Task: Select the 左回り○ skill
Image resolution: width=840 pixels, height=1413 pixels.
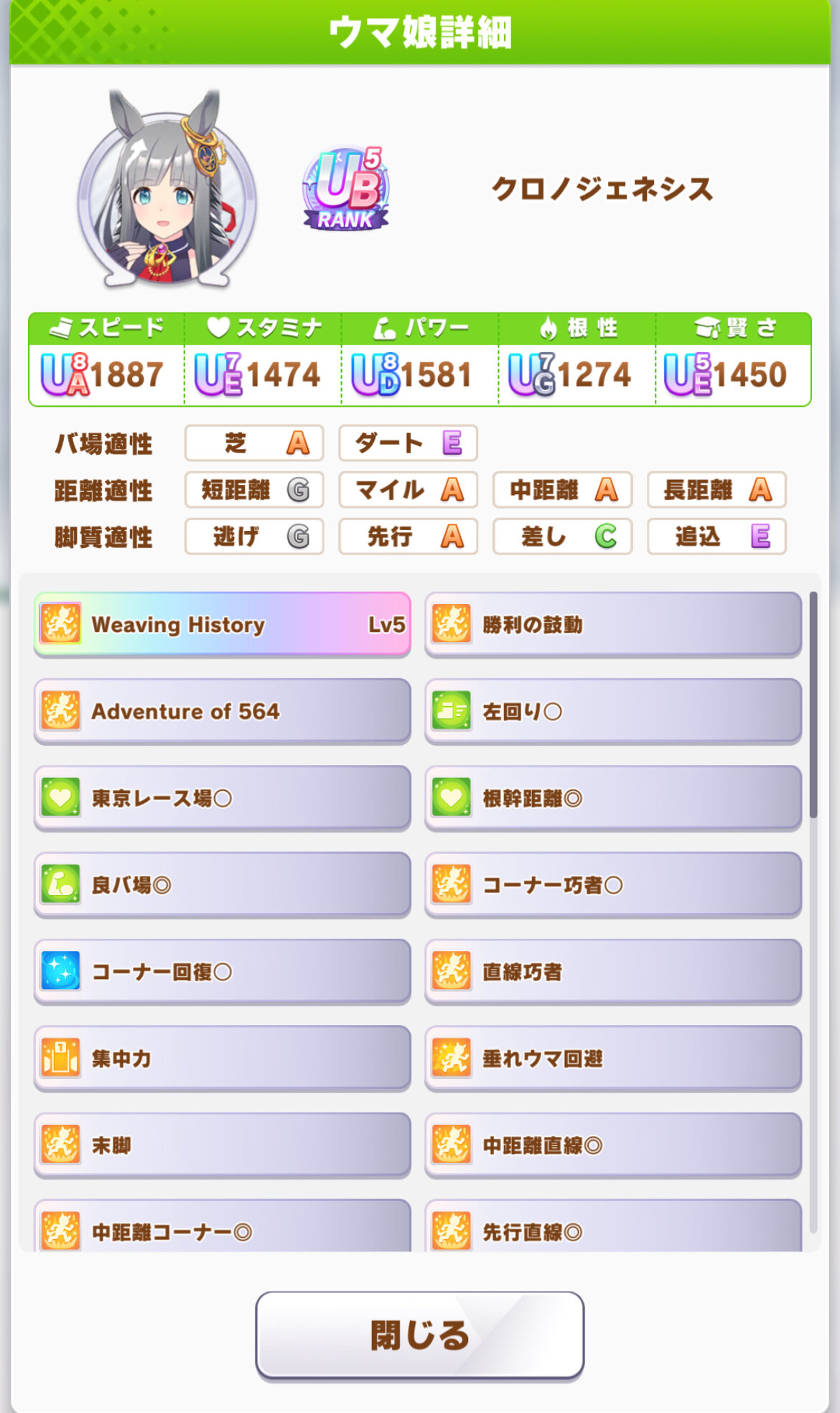Action: 613,711
